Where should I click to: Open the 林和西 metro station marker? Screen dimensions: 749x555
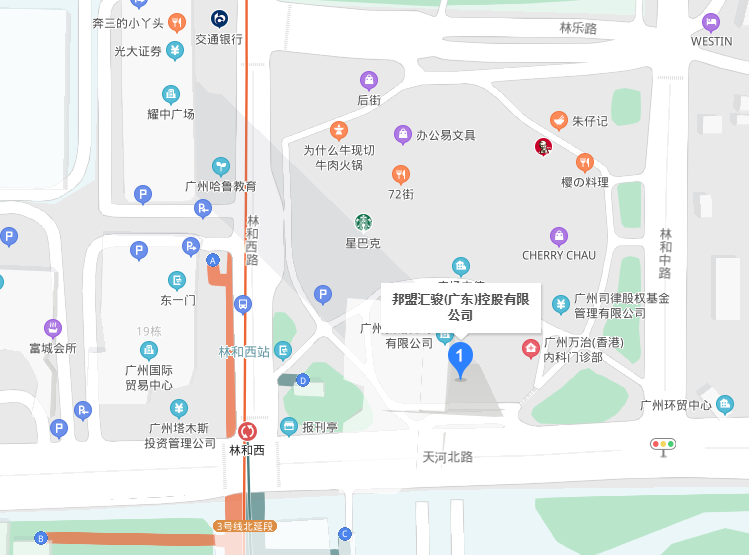tap(248, 432)
